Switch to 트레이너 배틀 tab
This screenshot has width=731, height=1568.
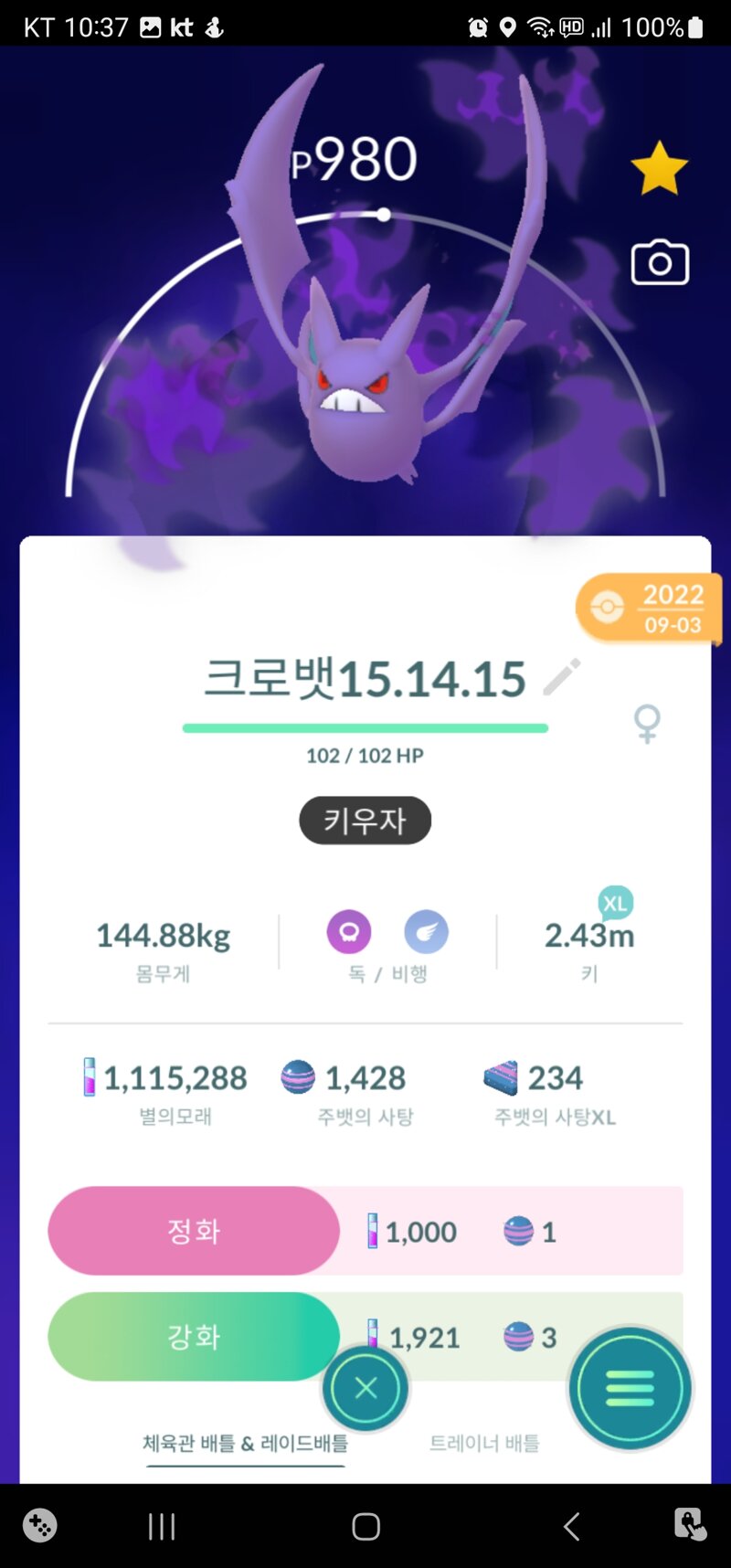click(x=484, y=1443)
